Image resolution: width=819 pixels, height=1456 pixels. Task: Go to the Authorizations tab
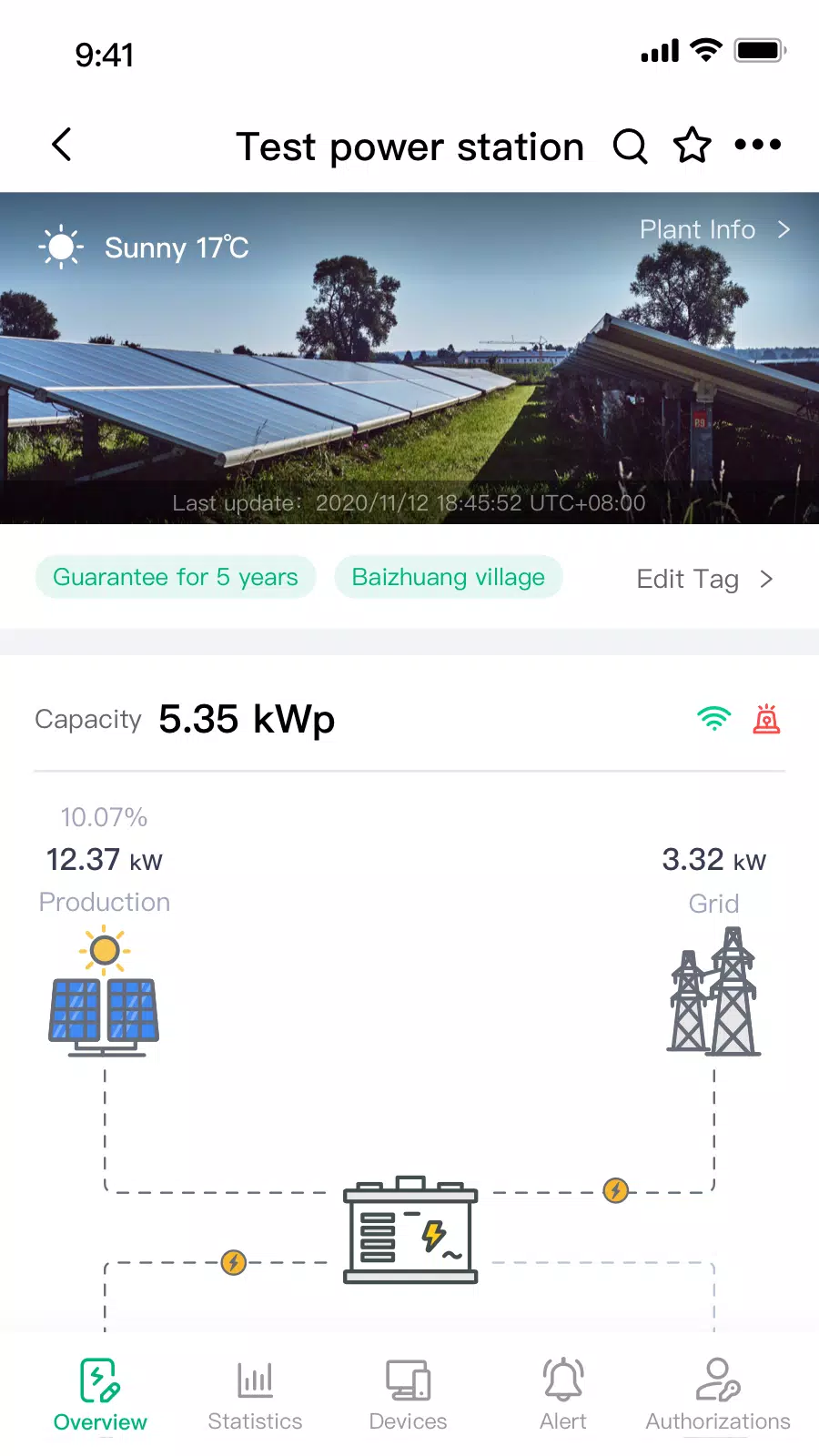pyautogui.click(x=718, y=1396)
